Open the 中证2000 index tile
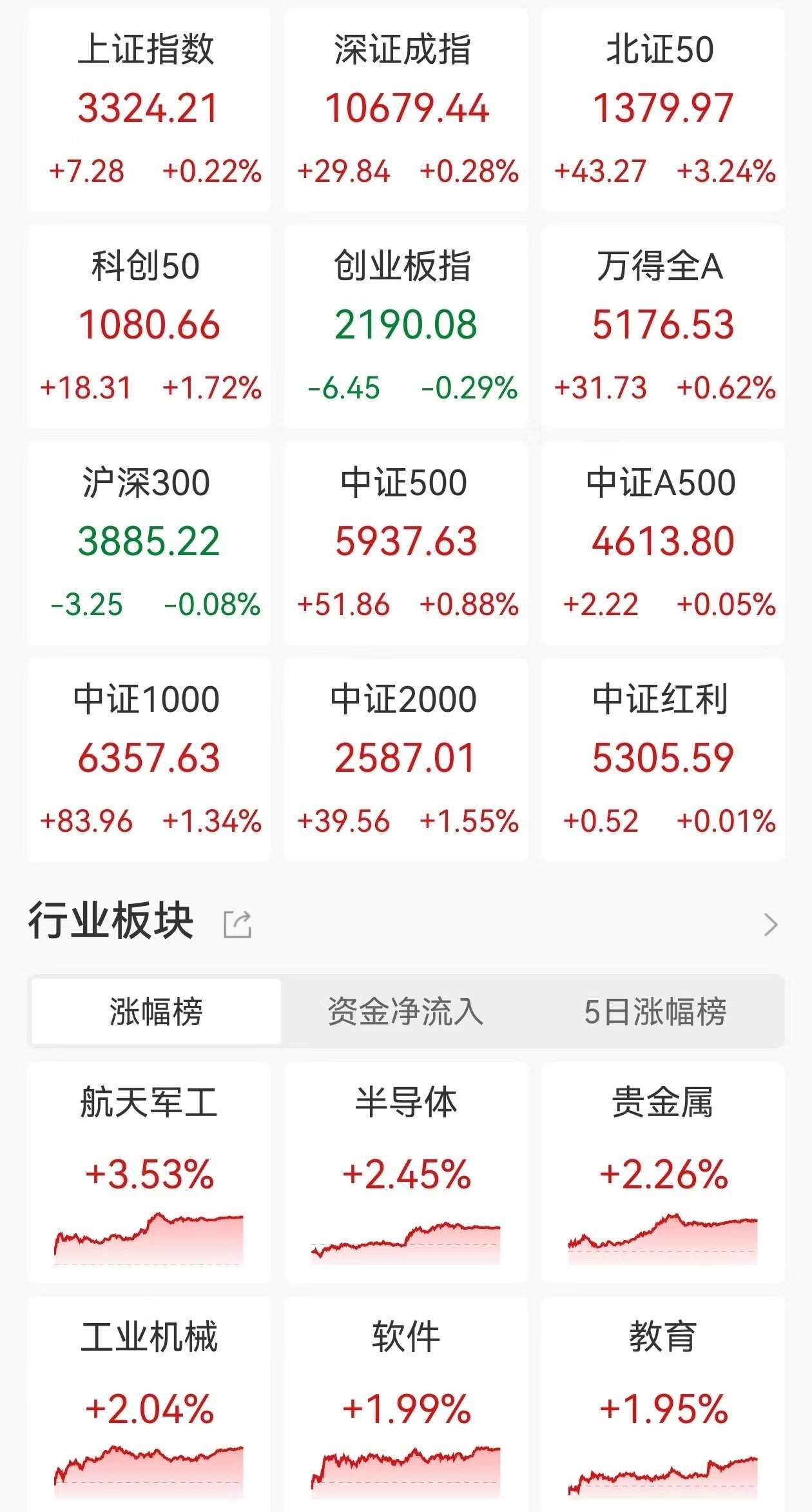This screenshot has height=1512, width=812. coord(406,760)
